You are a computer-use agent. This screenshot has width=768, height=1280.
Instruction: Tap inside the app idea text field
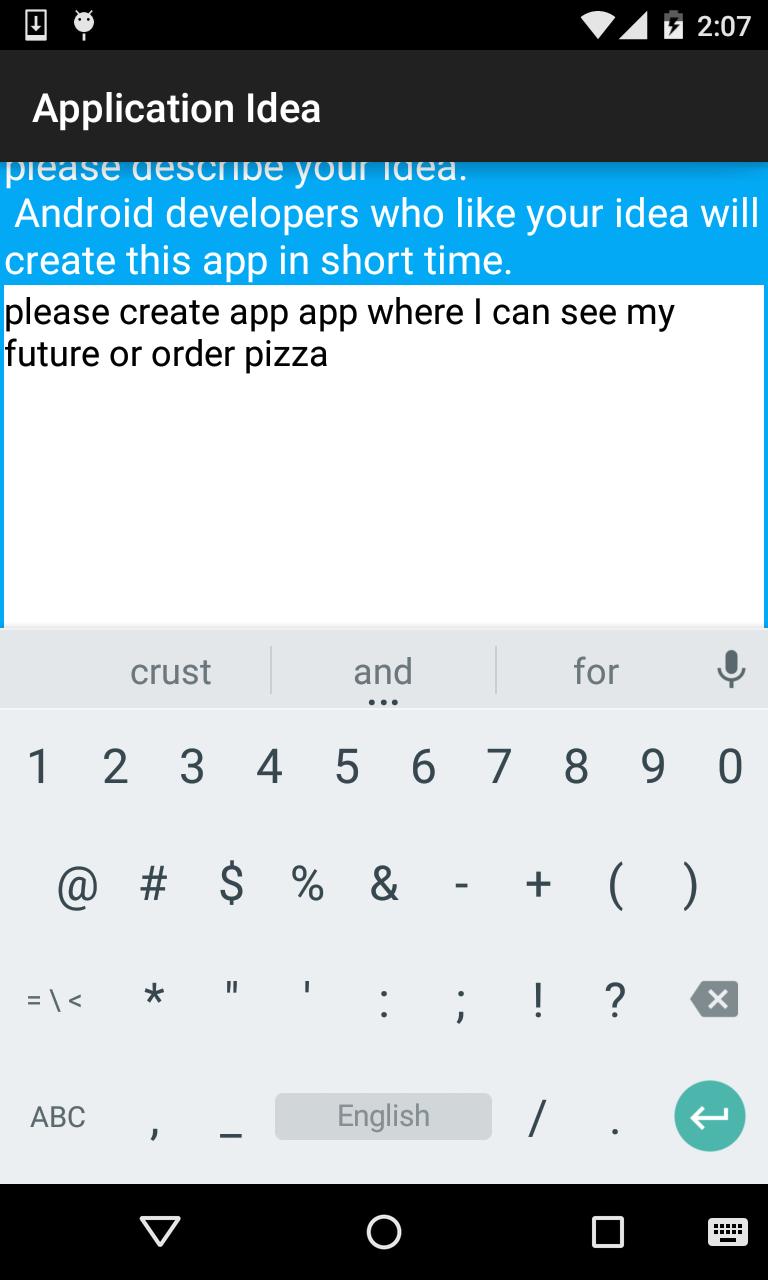383,450
